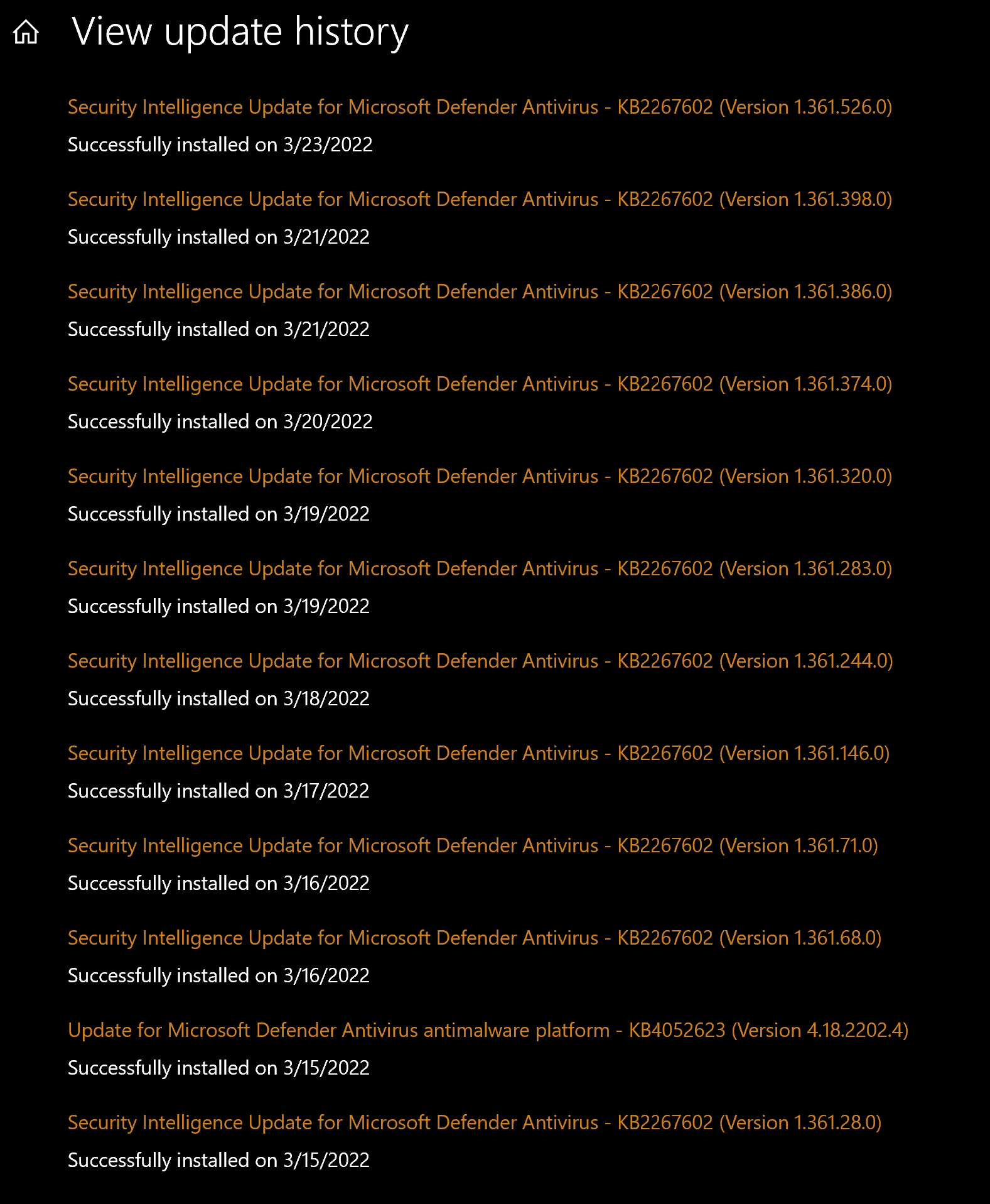Open the Version 1.361.386.0 update link
This screenshot has width=990, height=1204.
[x=480, y=292]
